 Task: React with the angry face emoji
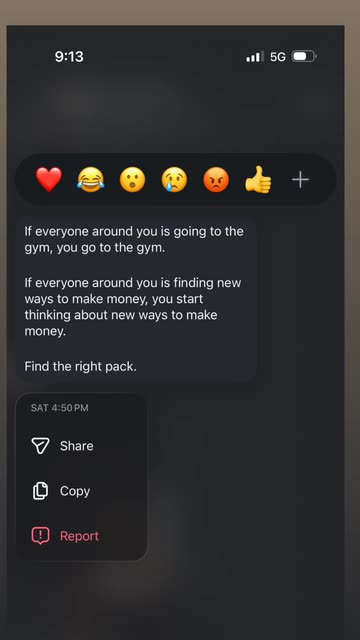pos(216,180)
